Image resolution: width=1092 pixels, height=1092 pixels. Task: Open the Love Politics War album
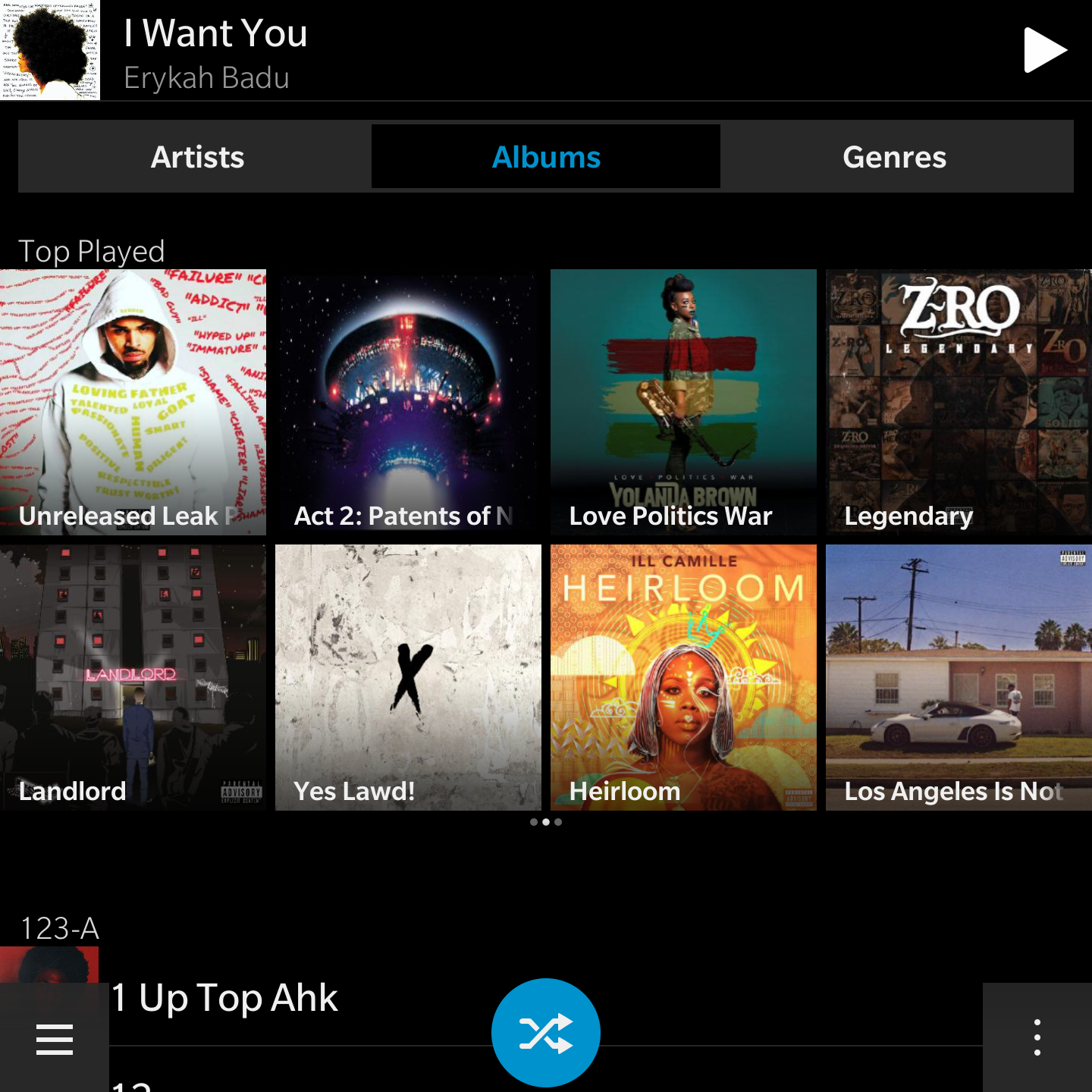coord(683,402)
